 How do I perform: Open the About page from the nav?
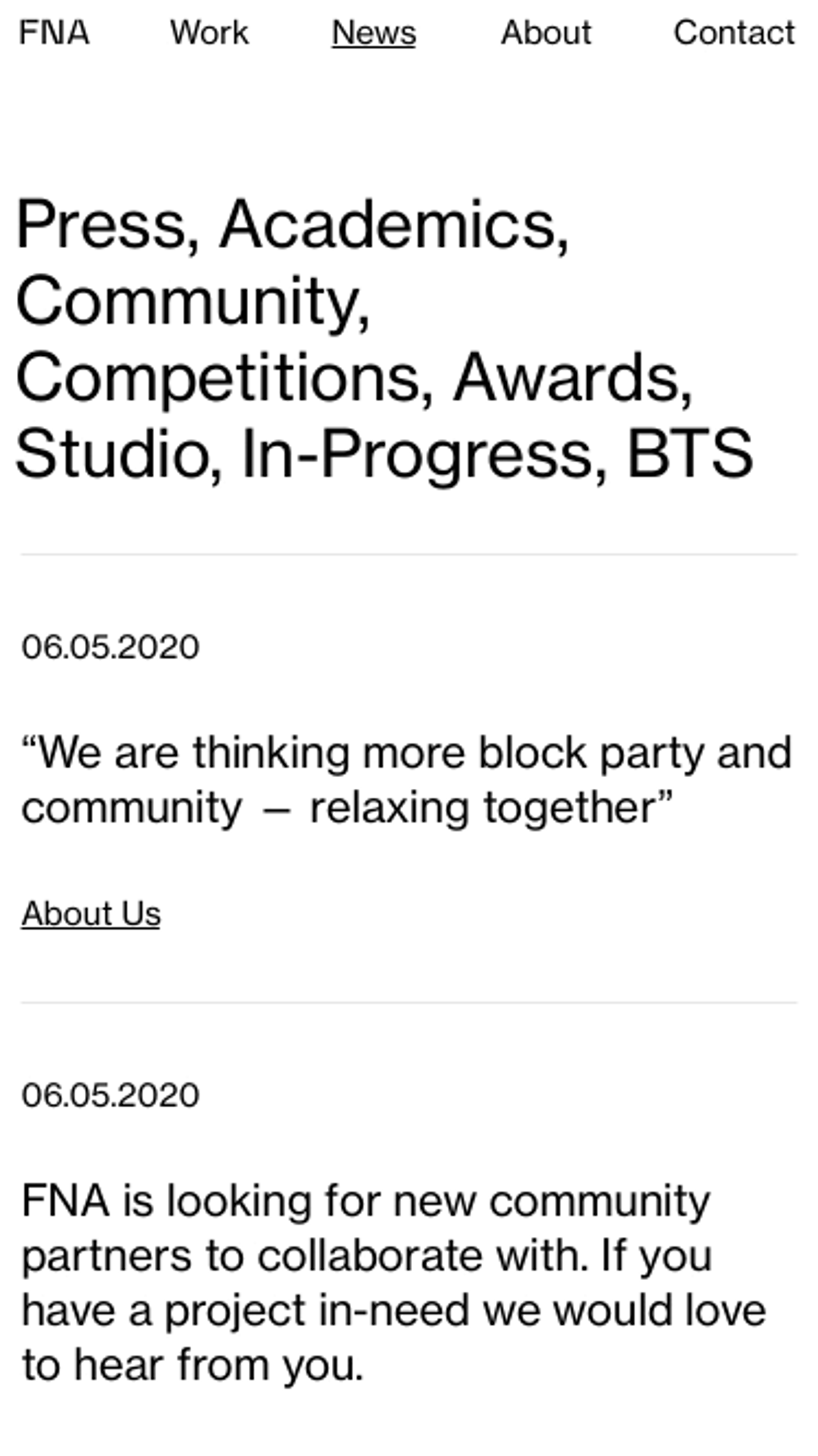point(546,33)
